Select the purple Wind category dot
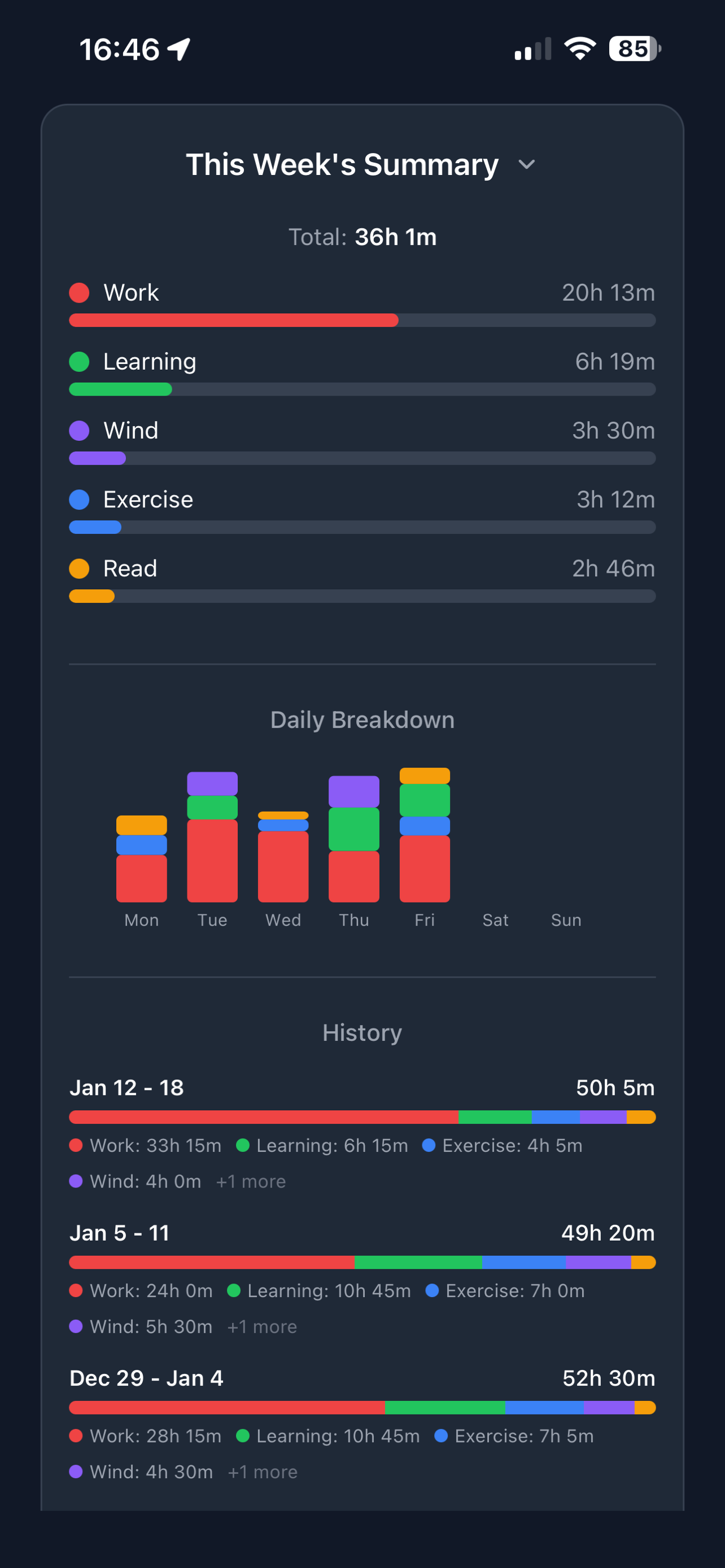The width and height of the screenshot is (725, 1568). coord(78,430)
